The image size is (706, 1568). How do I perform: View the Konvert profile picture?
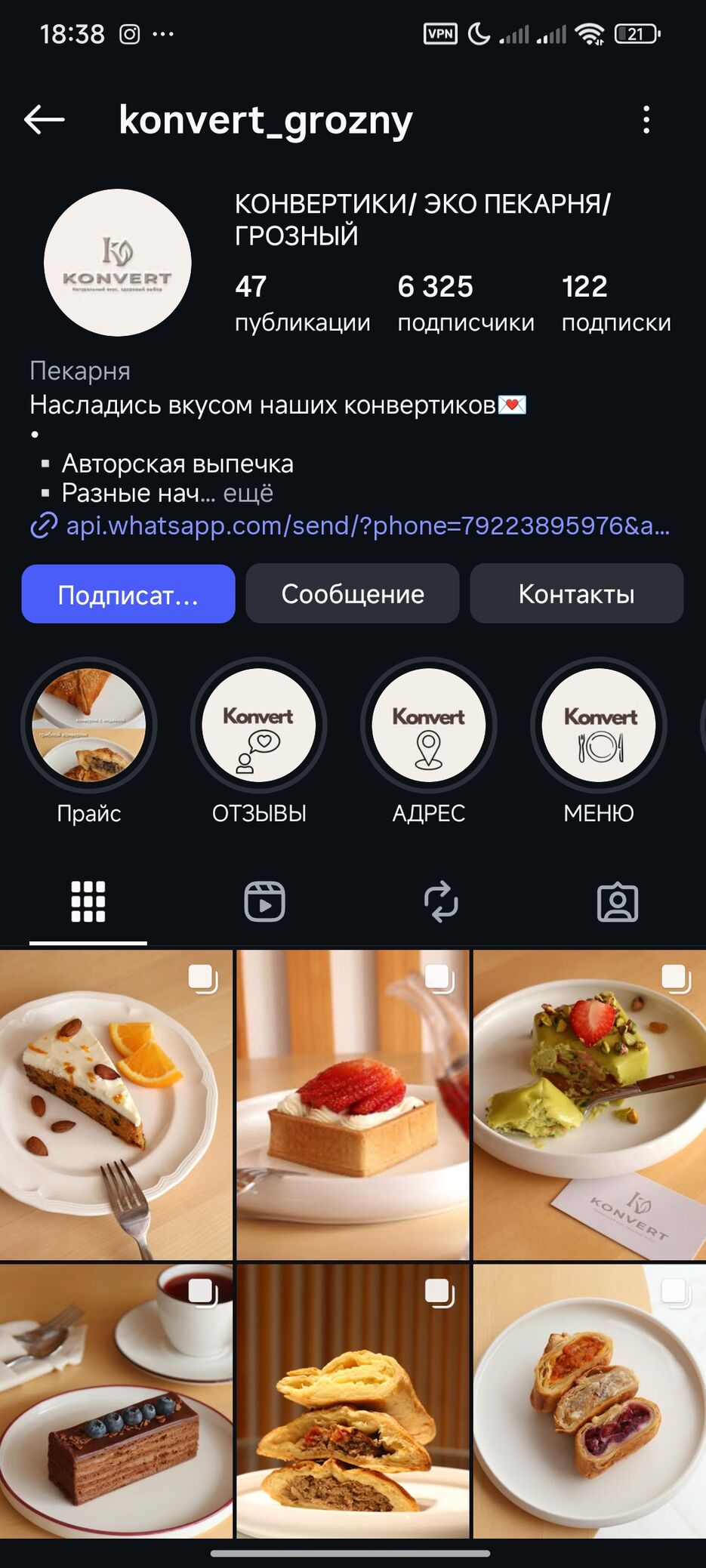coord(117,263)
